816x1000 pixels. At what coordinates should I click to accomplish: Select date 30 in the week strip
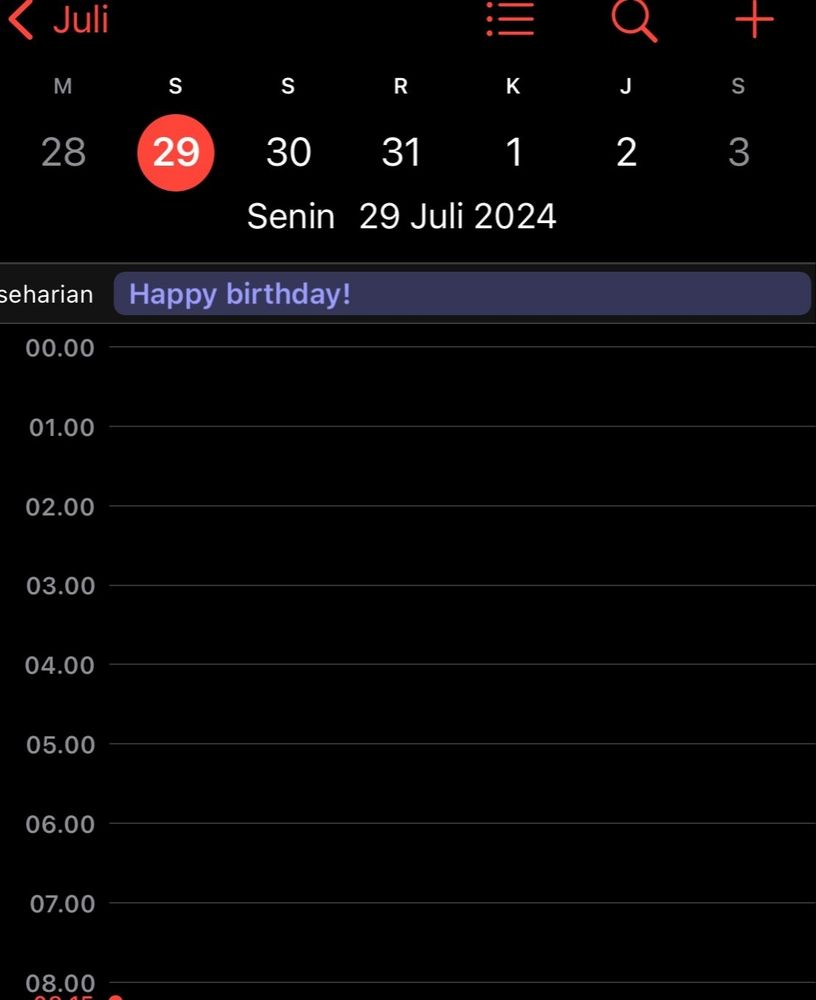click(x=288, y=152)
